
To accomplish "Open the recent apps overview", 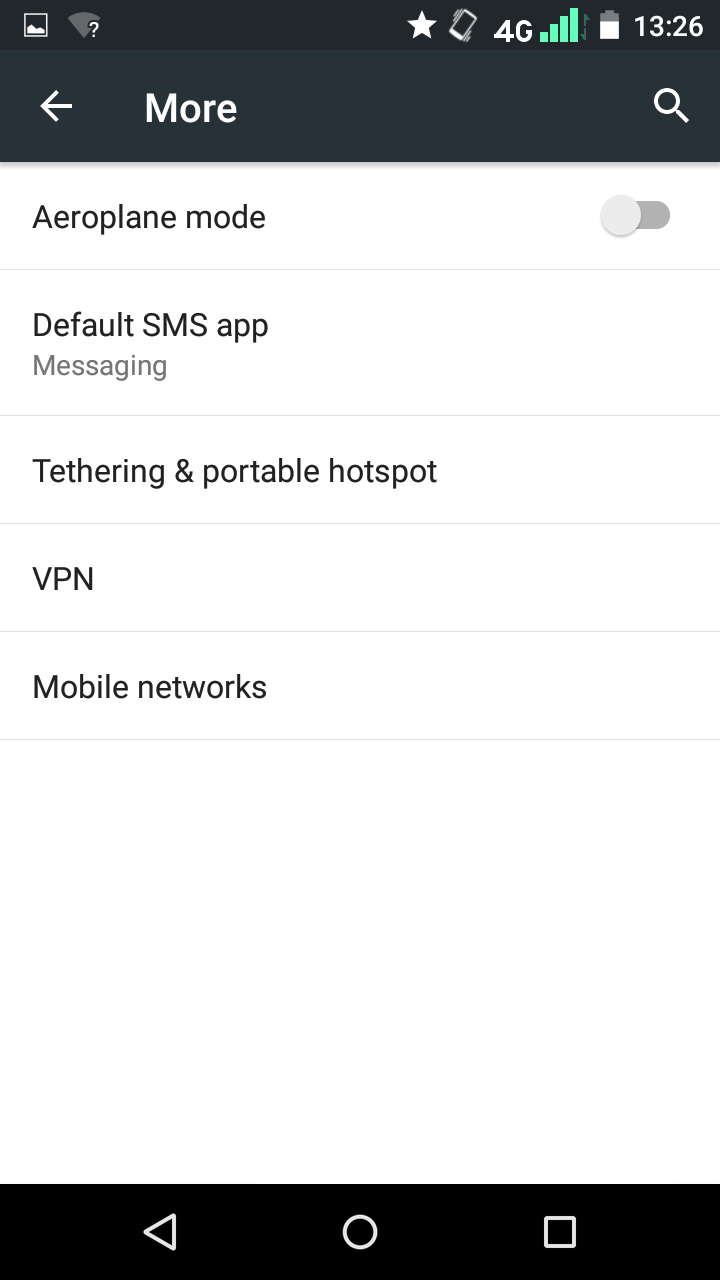I will pyautogui.click(x=560, y=1232).
